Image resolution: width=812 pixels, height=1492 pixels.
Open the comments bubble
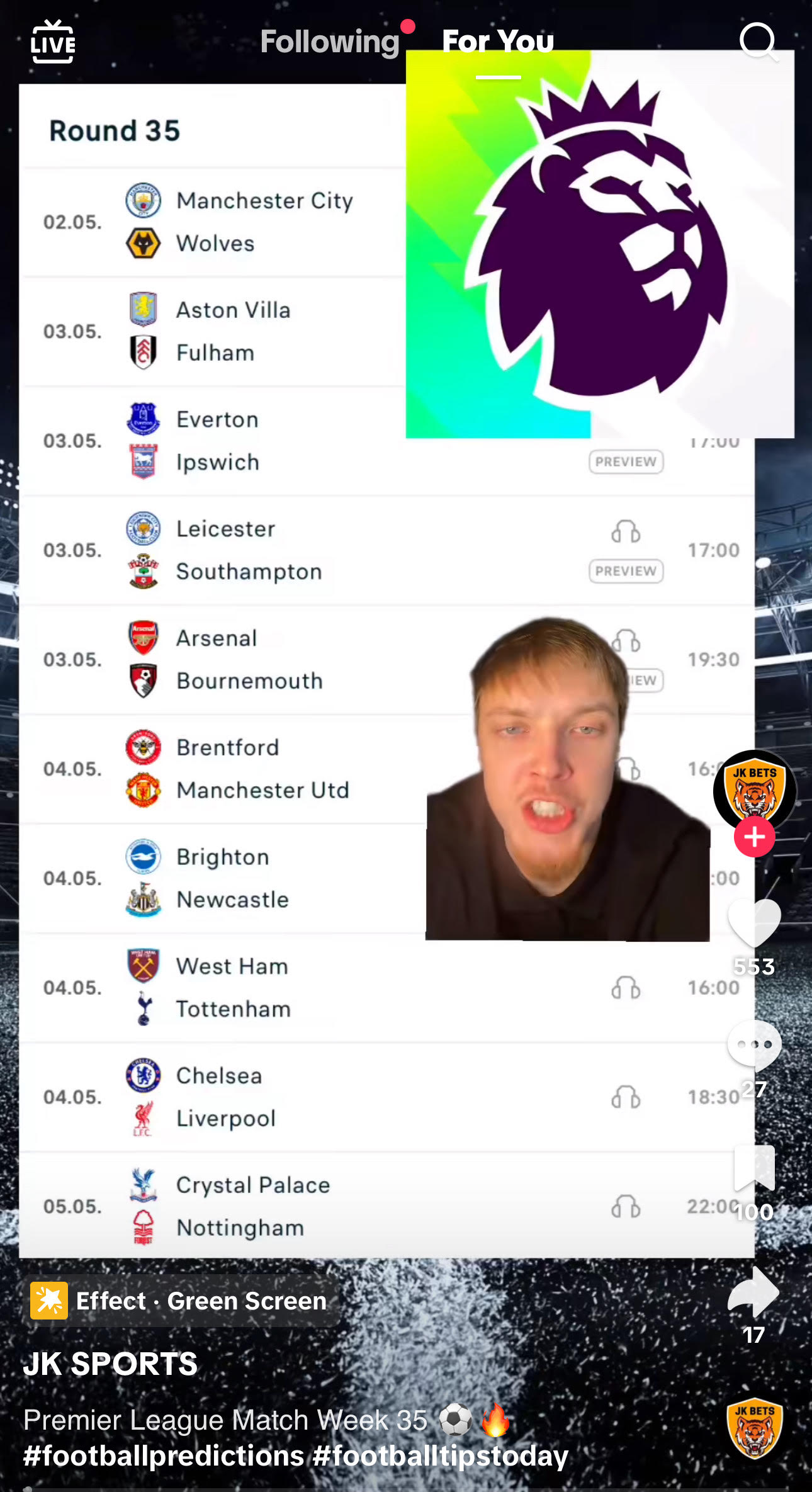click(754, 1045)
